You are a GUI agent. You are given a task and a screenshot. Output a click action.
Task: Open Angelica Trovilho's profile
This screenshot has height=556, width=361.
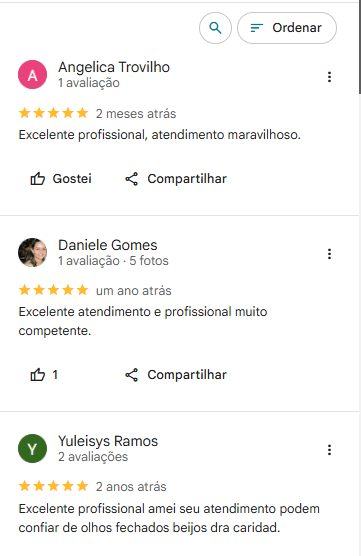tap(114, 67)
